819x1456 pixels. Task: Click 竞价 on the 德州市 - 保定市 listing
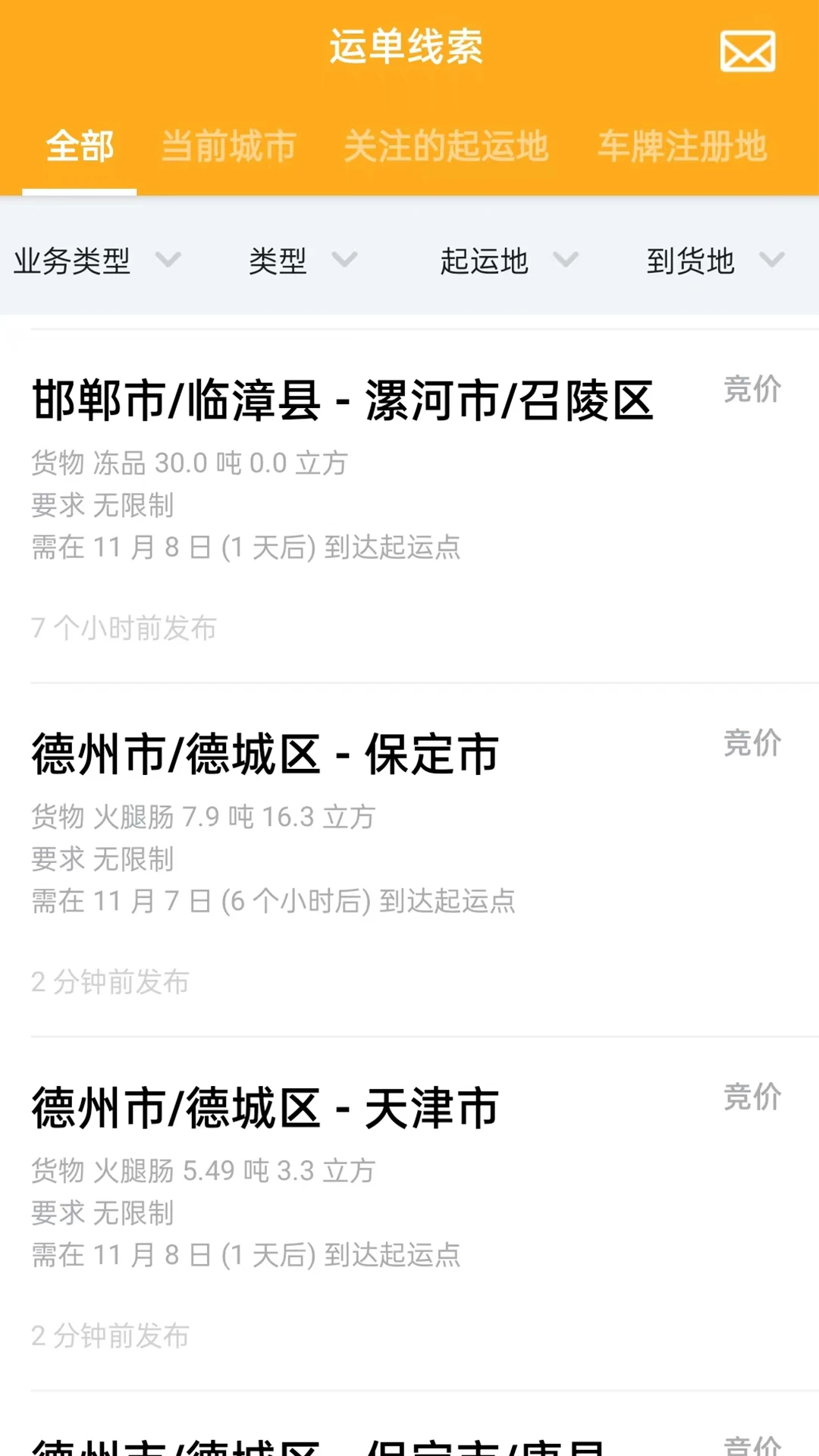[752, 743]
